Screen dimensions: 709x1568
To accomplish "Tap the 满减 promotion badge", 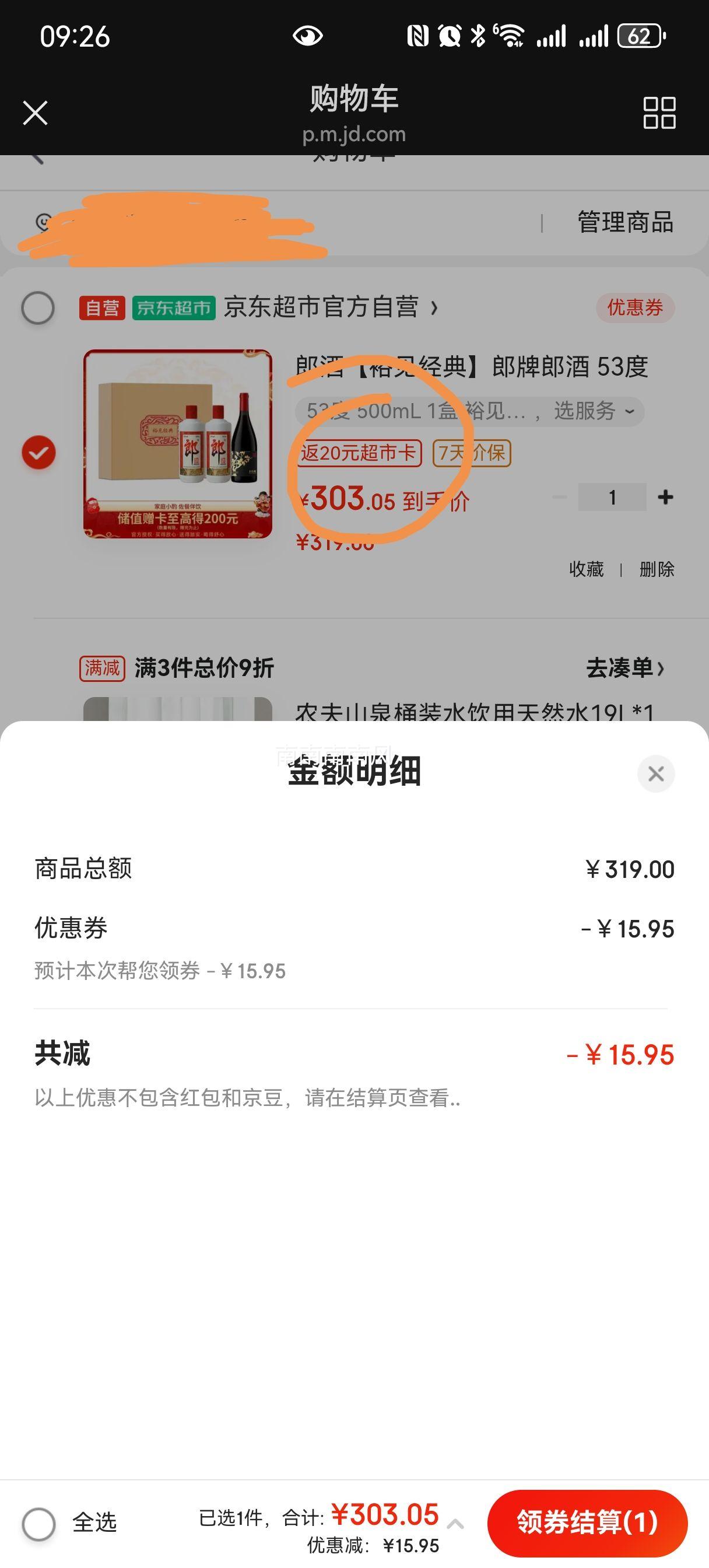I will pos(101,668).
